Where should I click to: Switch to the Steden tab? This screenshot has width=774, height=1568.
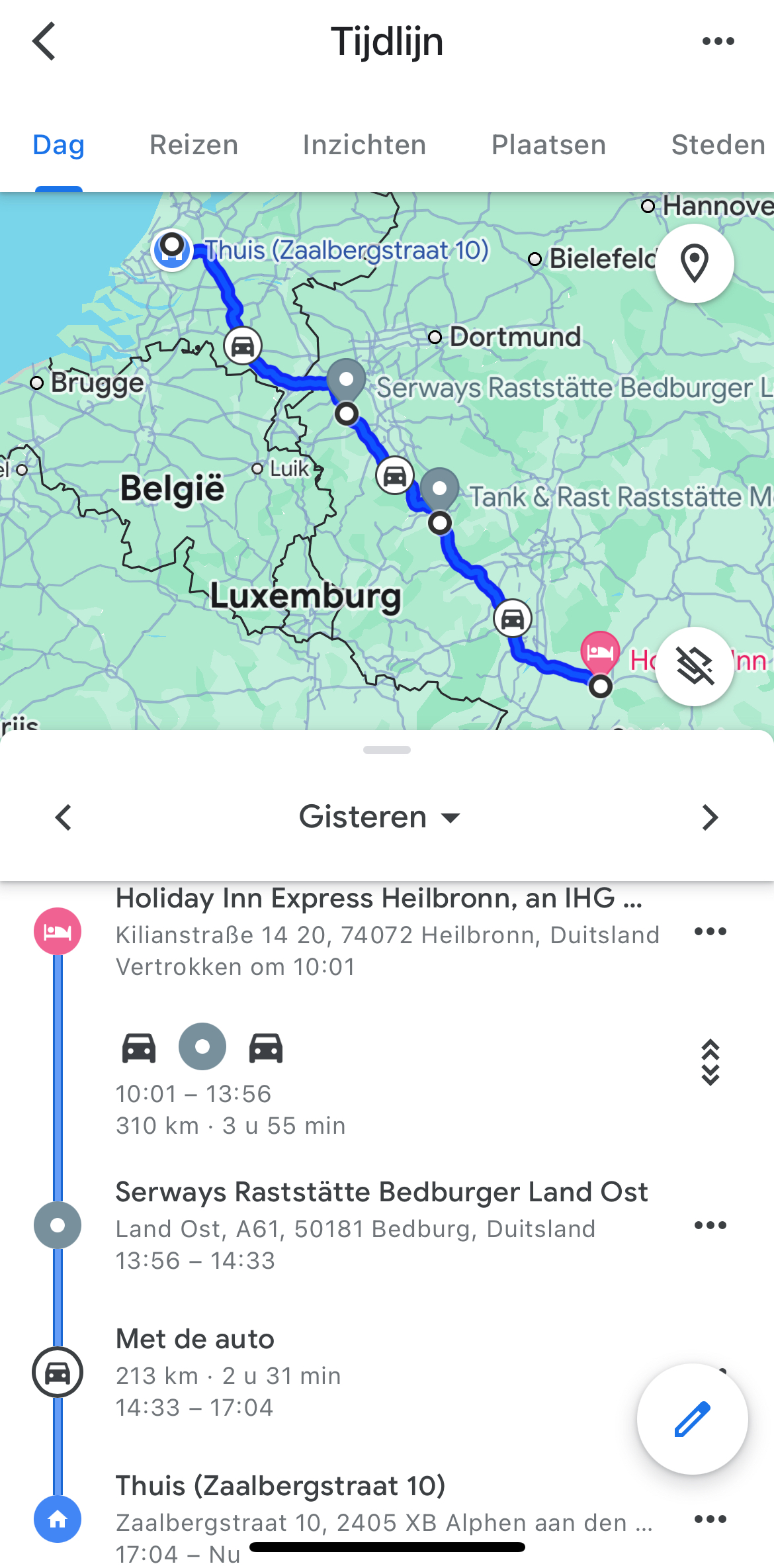click(717, 145)
